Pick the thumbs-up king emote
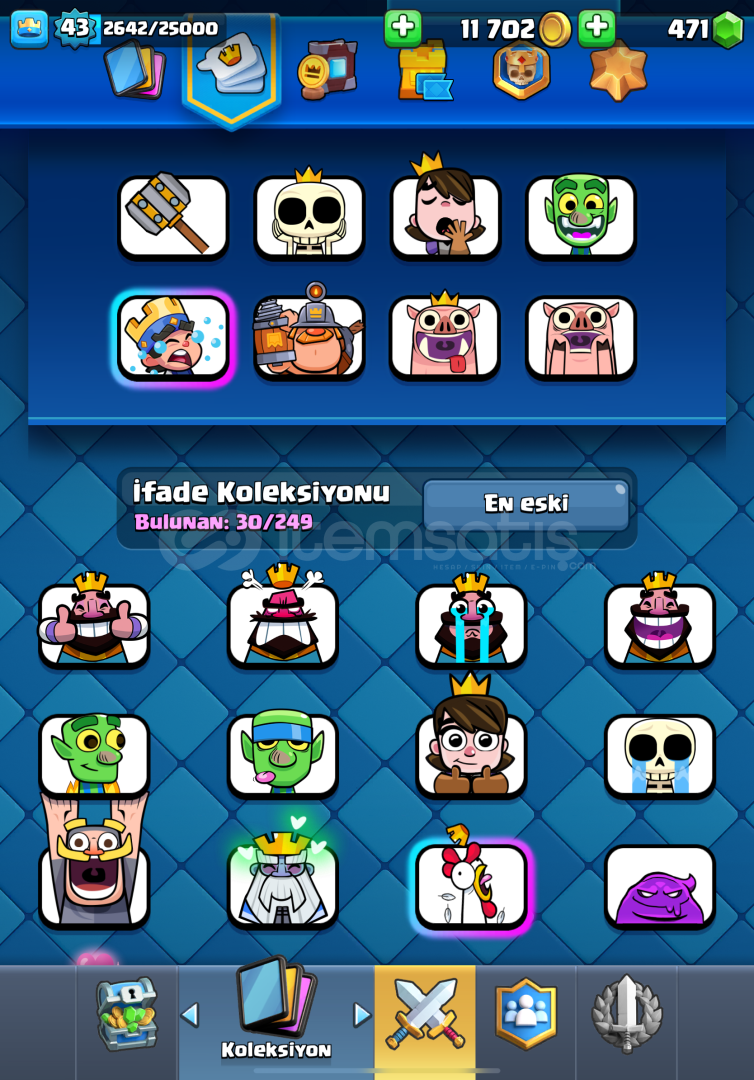This screenshot has height=1080, width=754. (x=94, y=622)
